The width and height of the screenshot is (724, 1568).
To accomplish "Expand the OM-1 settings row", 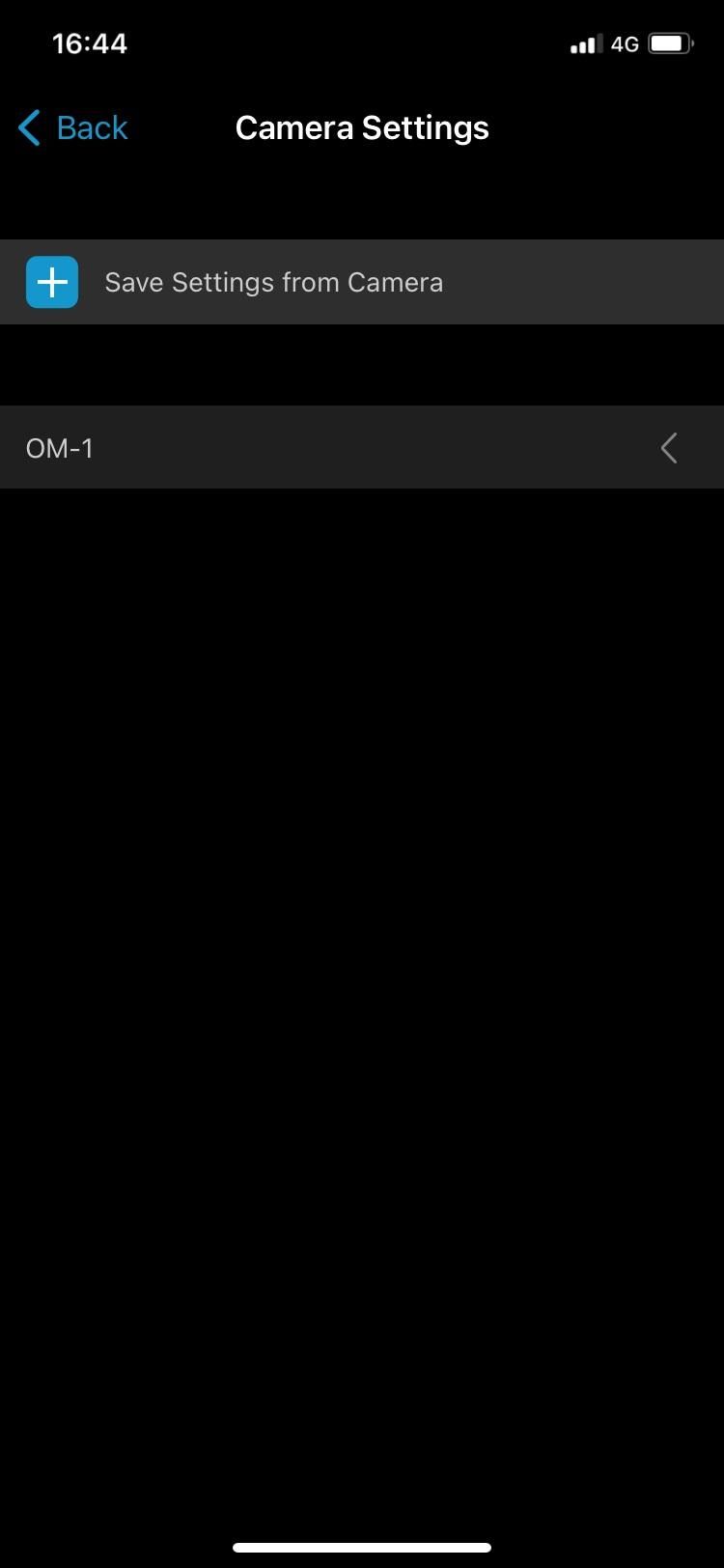I will [x=668, y=448].
